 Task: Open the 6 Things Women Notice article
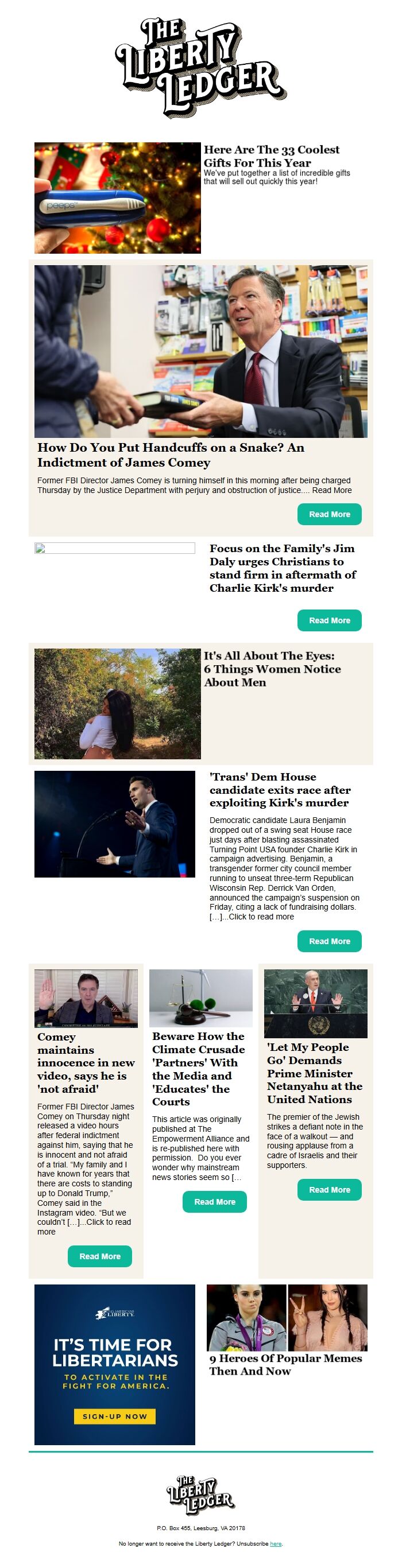(x=272, y=668)
